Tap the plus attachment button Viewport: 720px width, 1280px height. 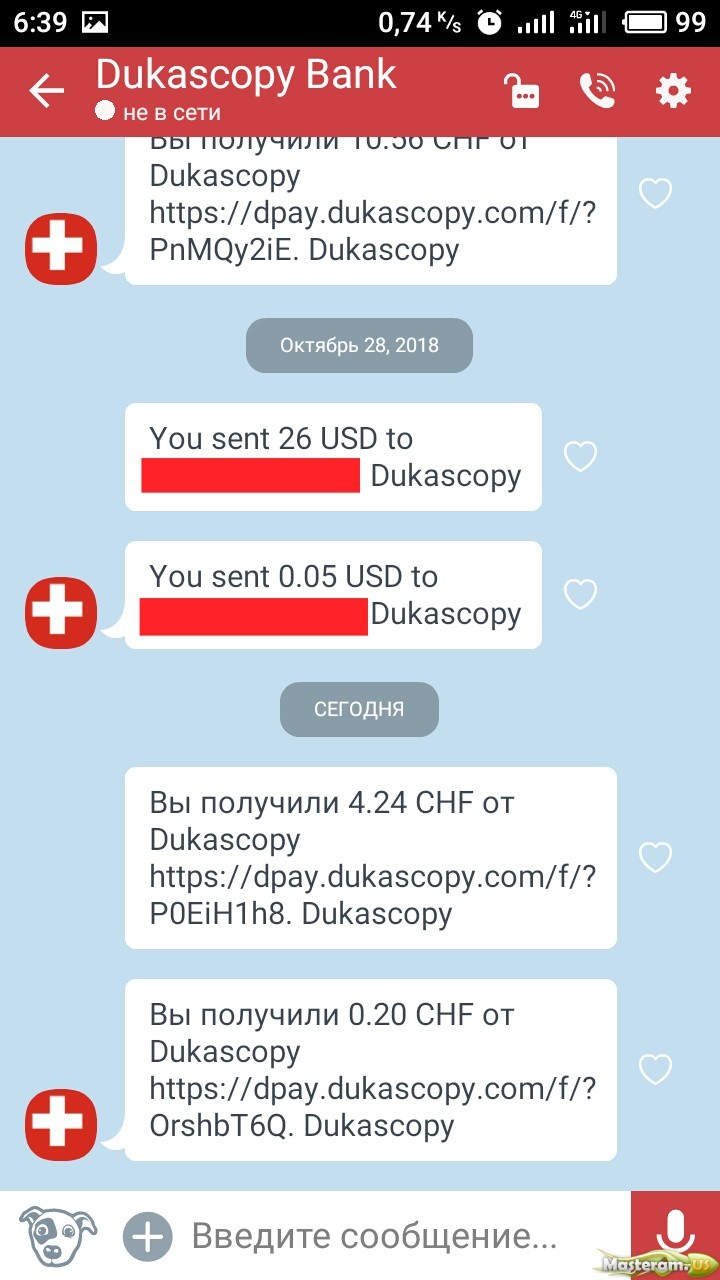point(148,1238)
